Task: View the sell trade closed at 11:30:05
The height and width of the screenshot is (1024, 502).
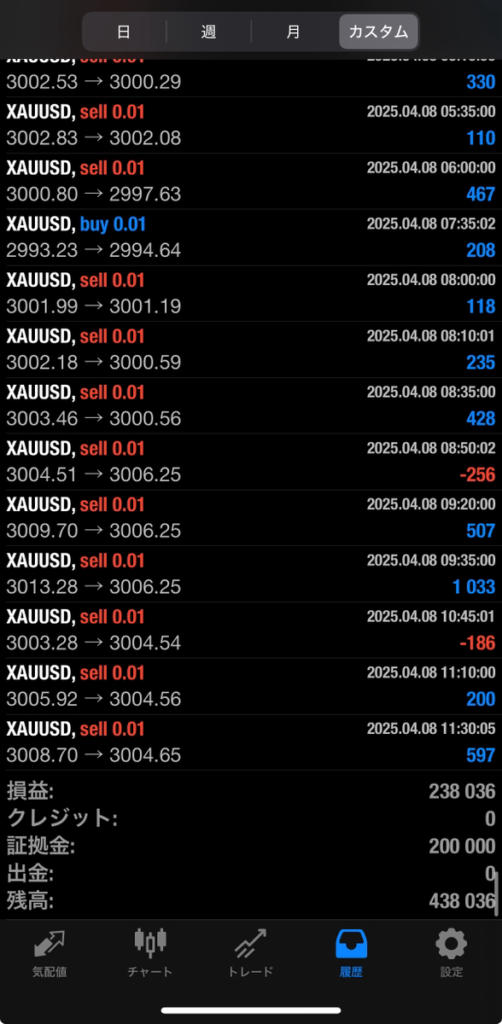Action: click(251, 743)
